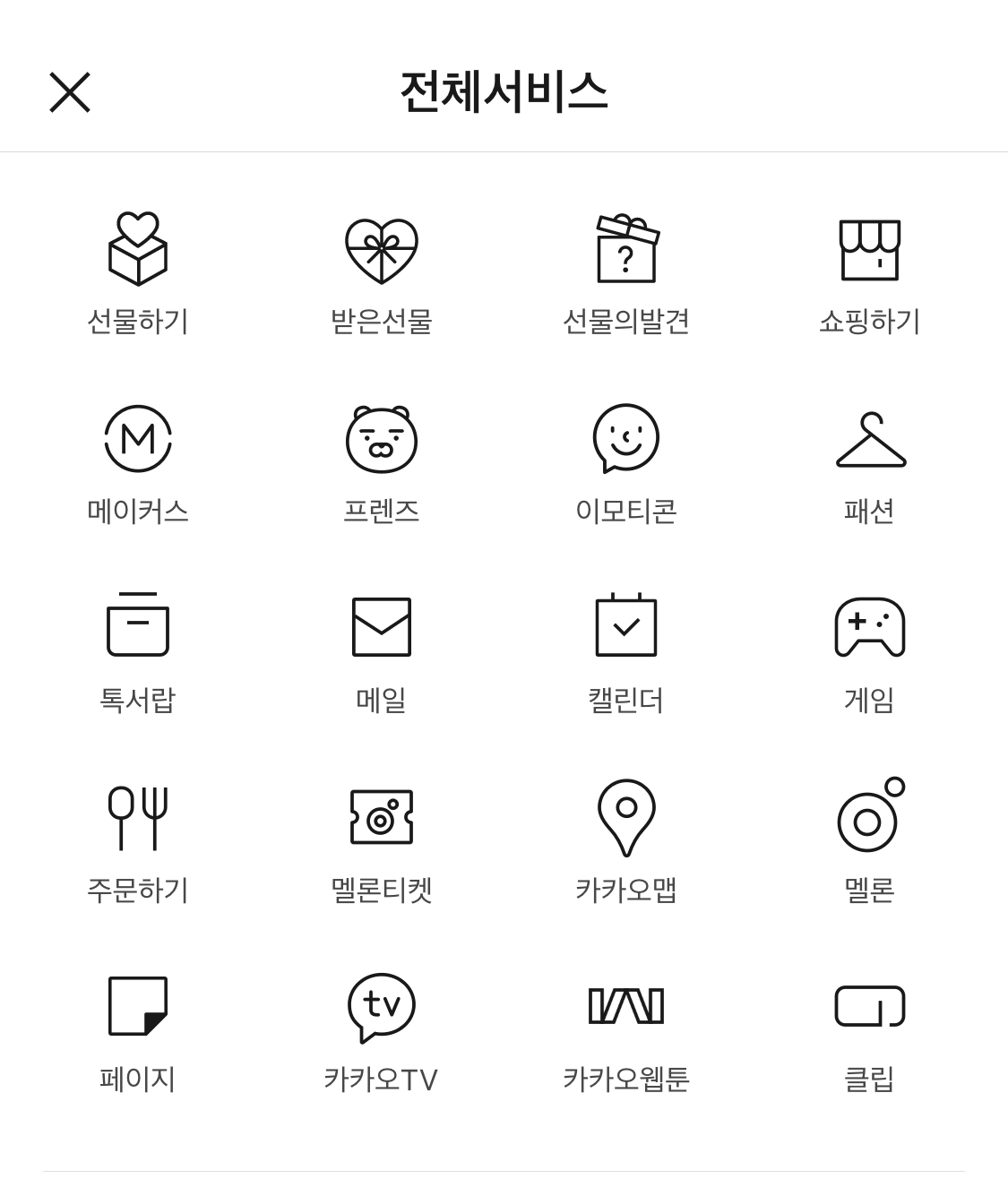Viewport: 1008px width, 1179px height.
Task: Open 페이지 service
Action: 138,1033
